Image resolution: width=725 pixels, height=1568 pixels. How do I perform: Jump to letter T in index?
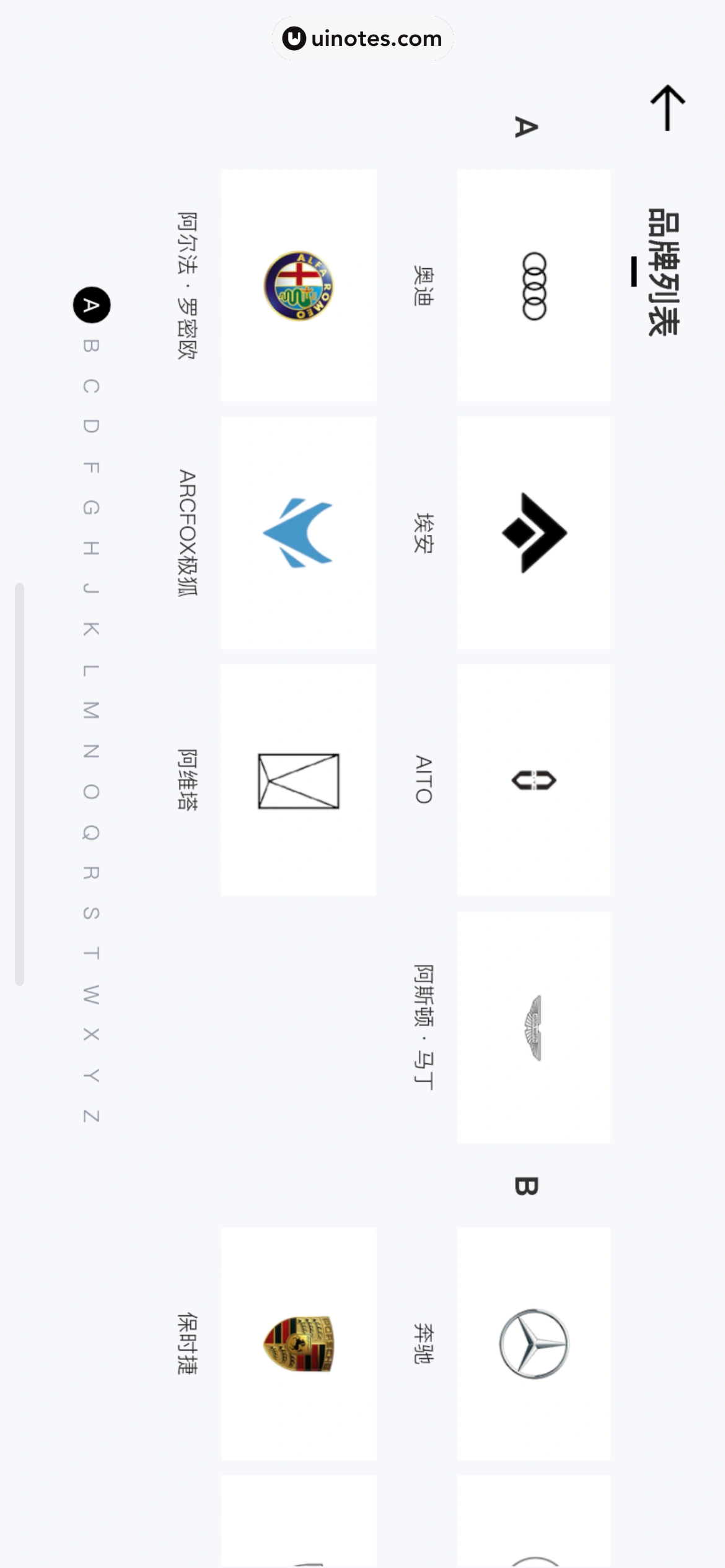point(91,953)
